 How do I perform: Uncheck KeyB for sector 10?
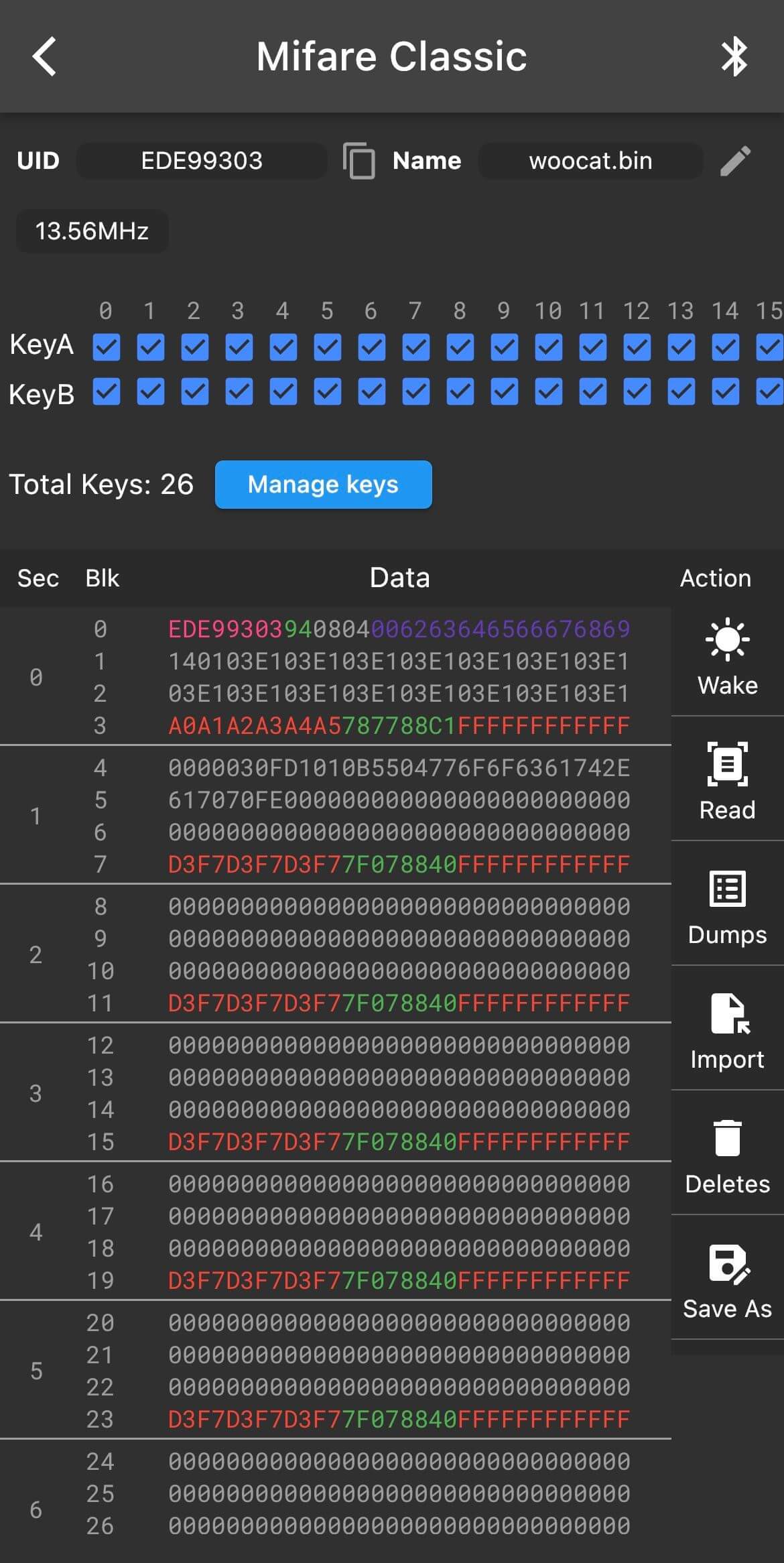pyautogui.click(x=549, y=391)
